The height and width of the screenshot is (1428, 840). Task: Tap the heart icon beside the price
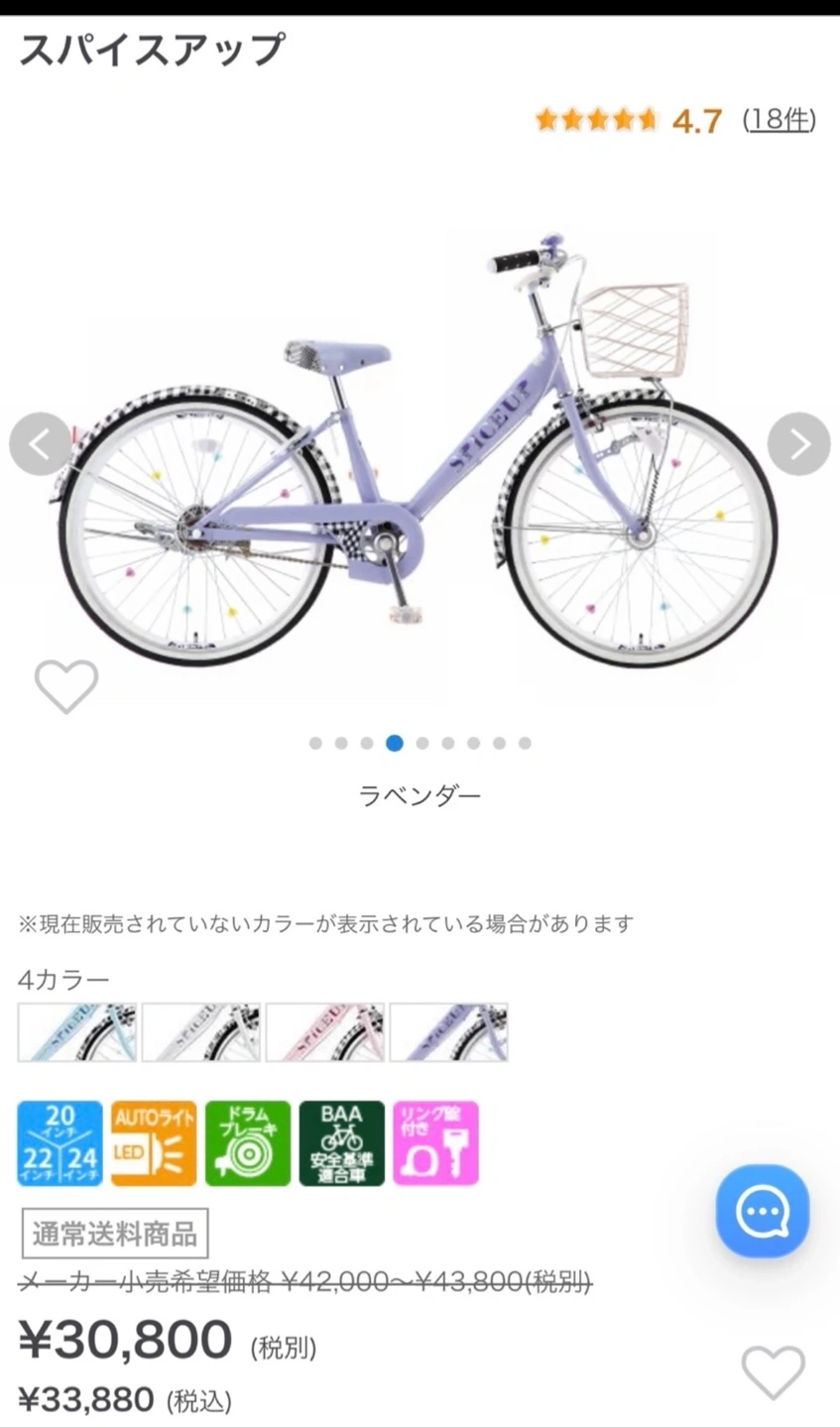click(x=773, y=1372)
